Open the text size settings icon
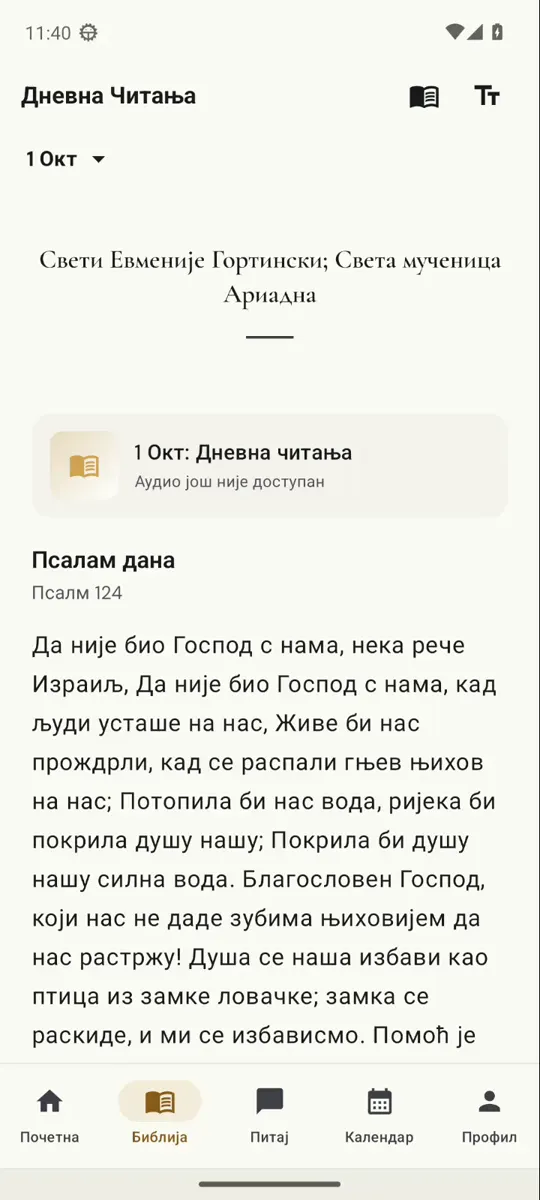The width and height of the screenshot is (540, 1200). pyautogui.click(x=487, y=96)
